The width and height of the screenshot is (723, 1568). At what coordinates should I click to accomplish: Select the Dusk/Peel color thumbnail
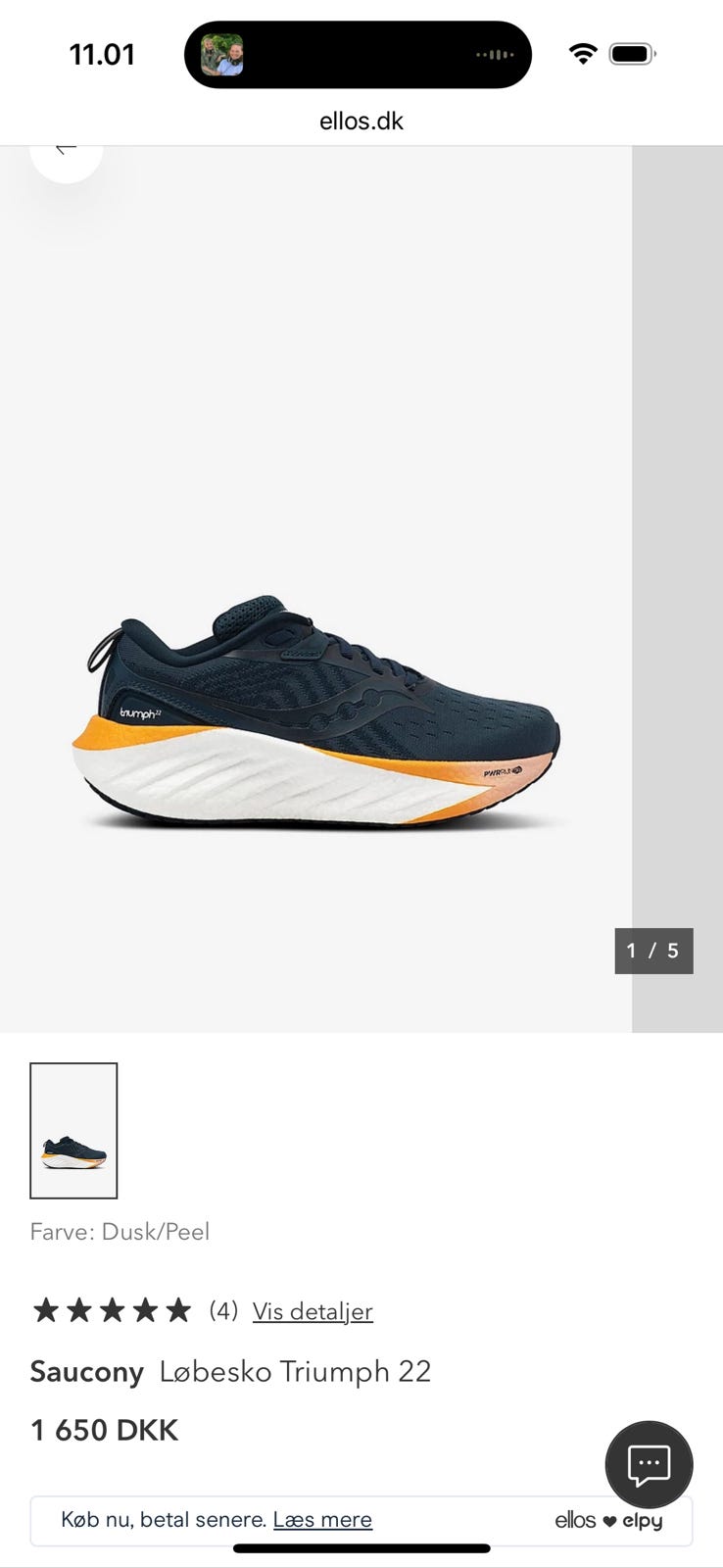click(x=73, y=1130)
